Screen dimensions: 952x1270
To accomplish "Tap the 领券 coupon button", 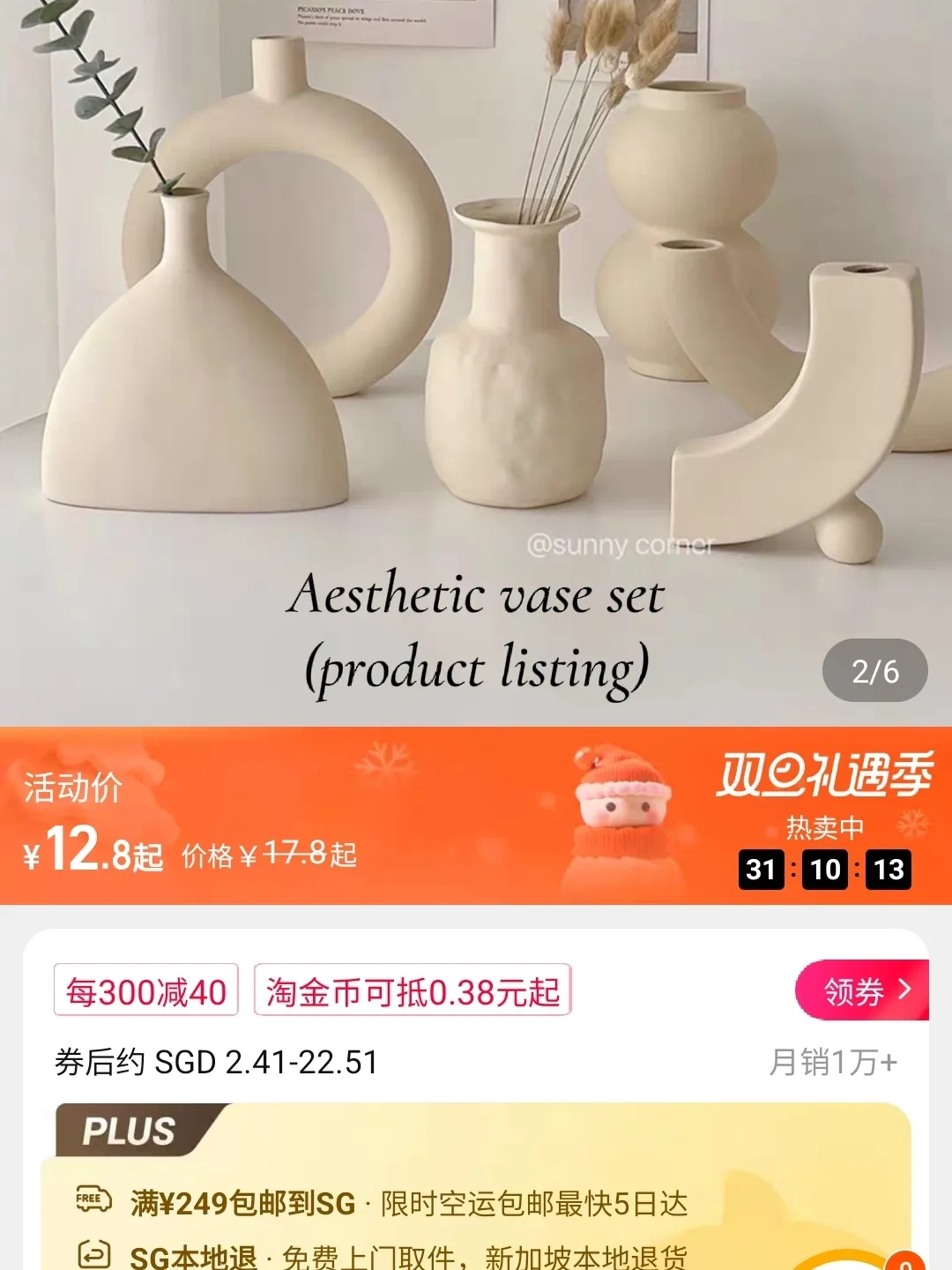I will tap(862, 990).
